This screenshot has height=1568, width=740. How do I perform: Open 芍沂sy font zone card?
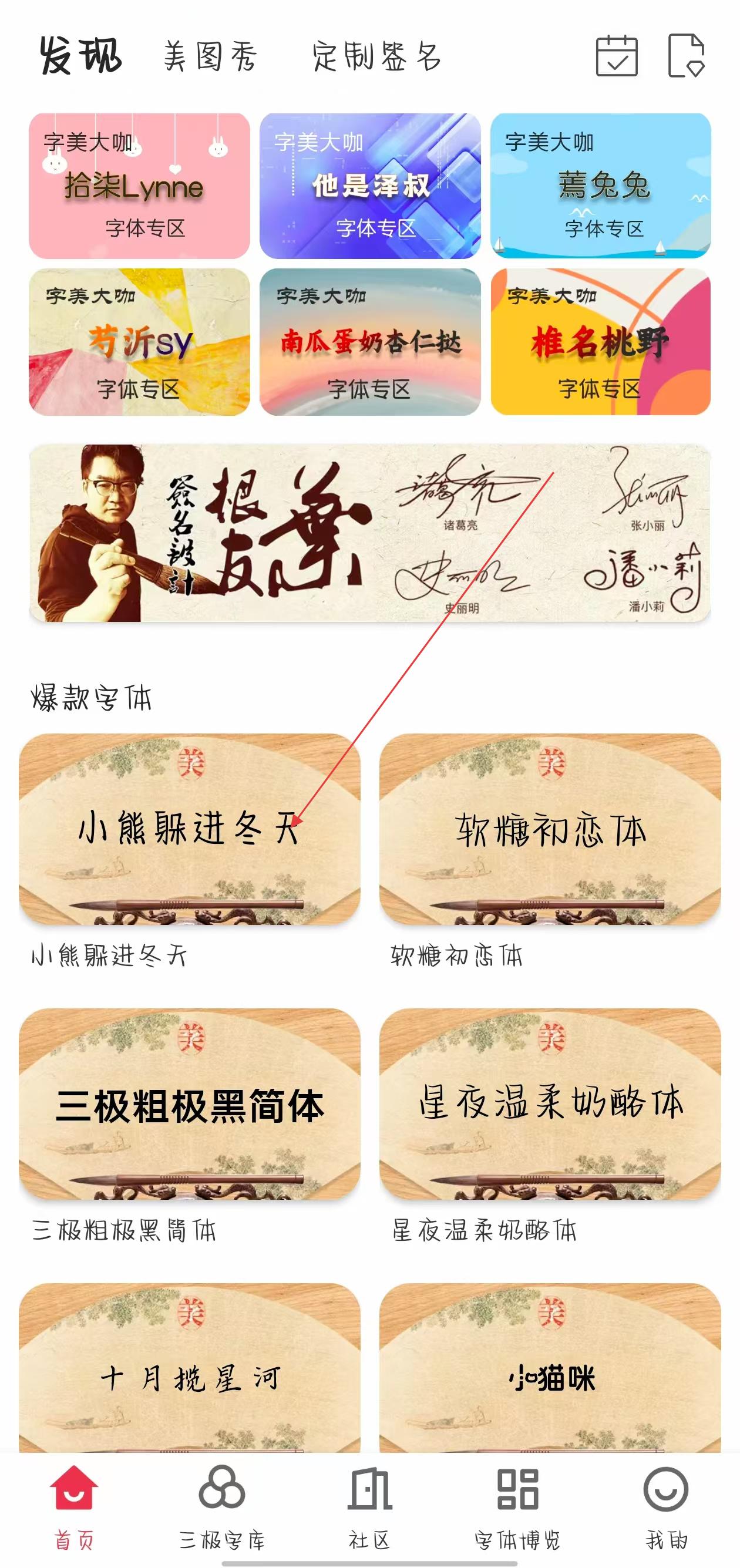tap(139, 342)
